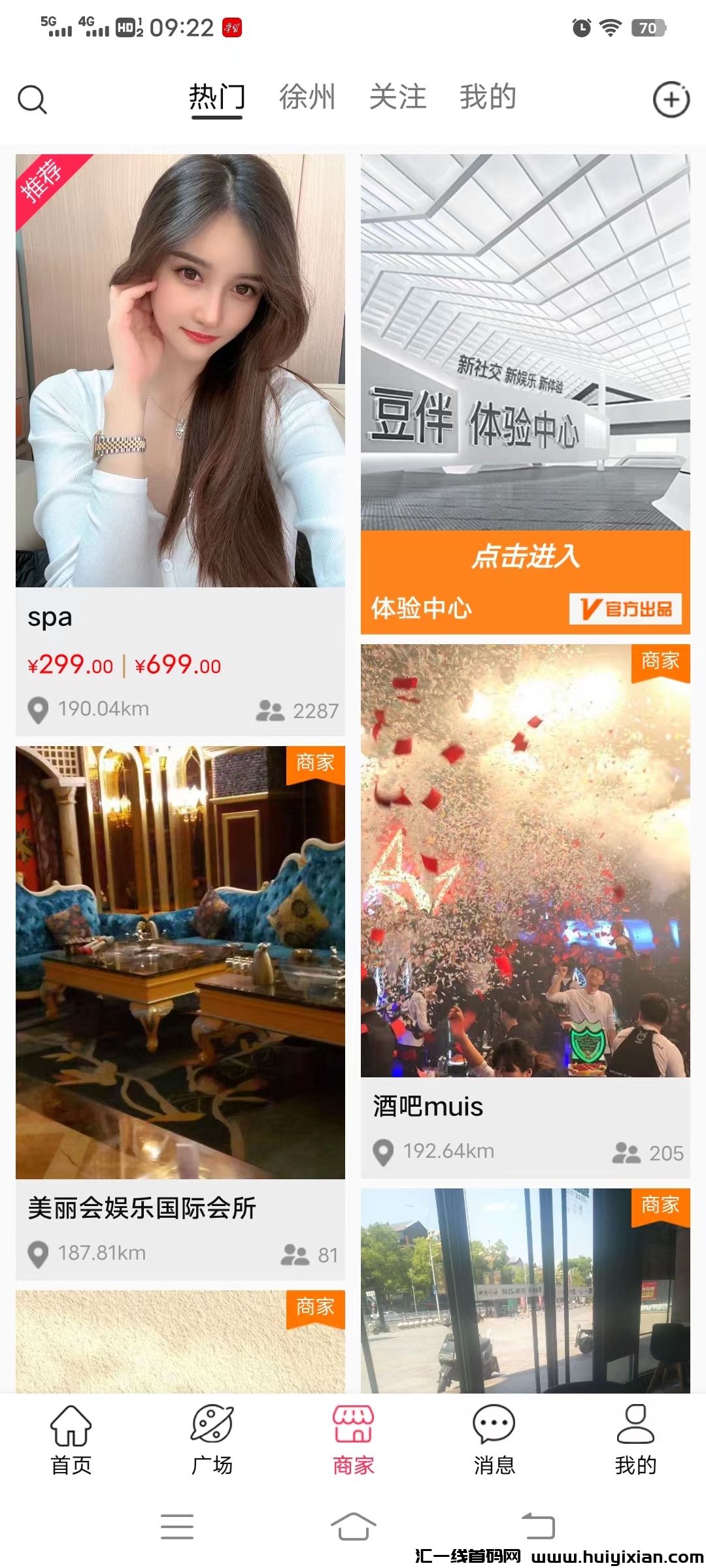This screenshot has height=1568, width=706.
Task: Open the 关注 tab
Action: pos(397,97)
